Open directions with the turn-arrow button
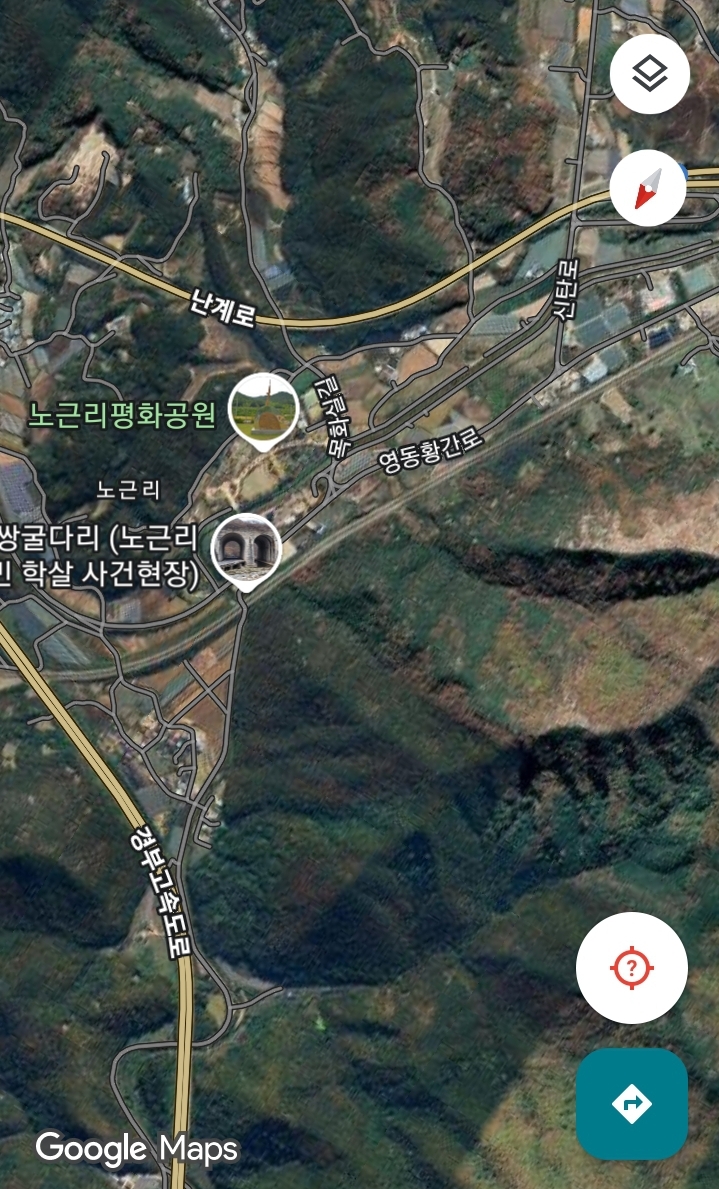 pyautogui.click(x=632, y=1103)
